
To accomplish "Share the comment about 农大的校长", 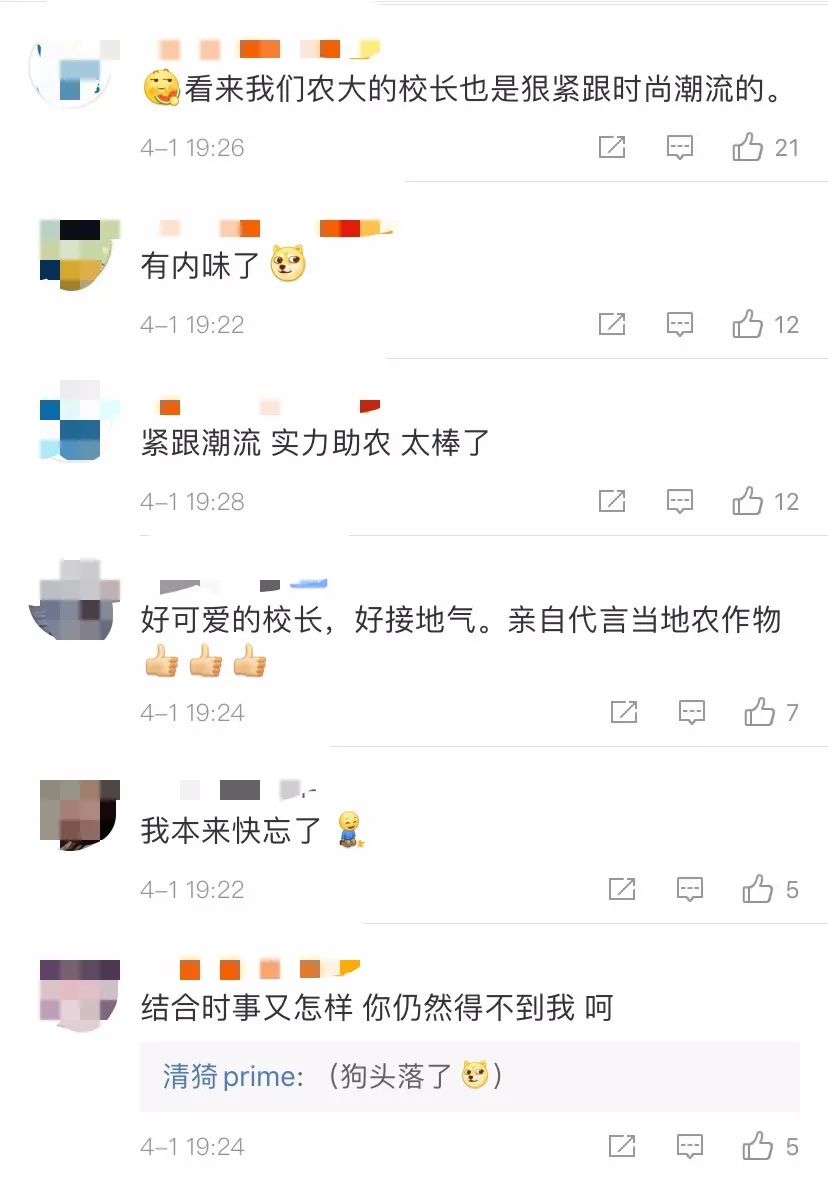I will coord(612,148).
